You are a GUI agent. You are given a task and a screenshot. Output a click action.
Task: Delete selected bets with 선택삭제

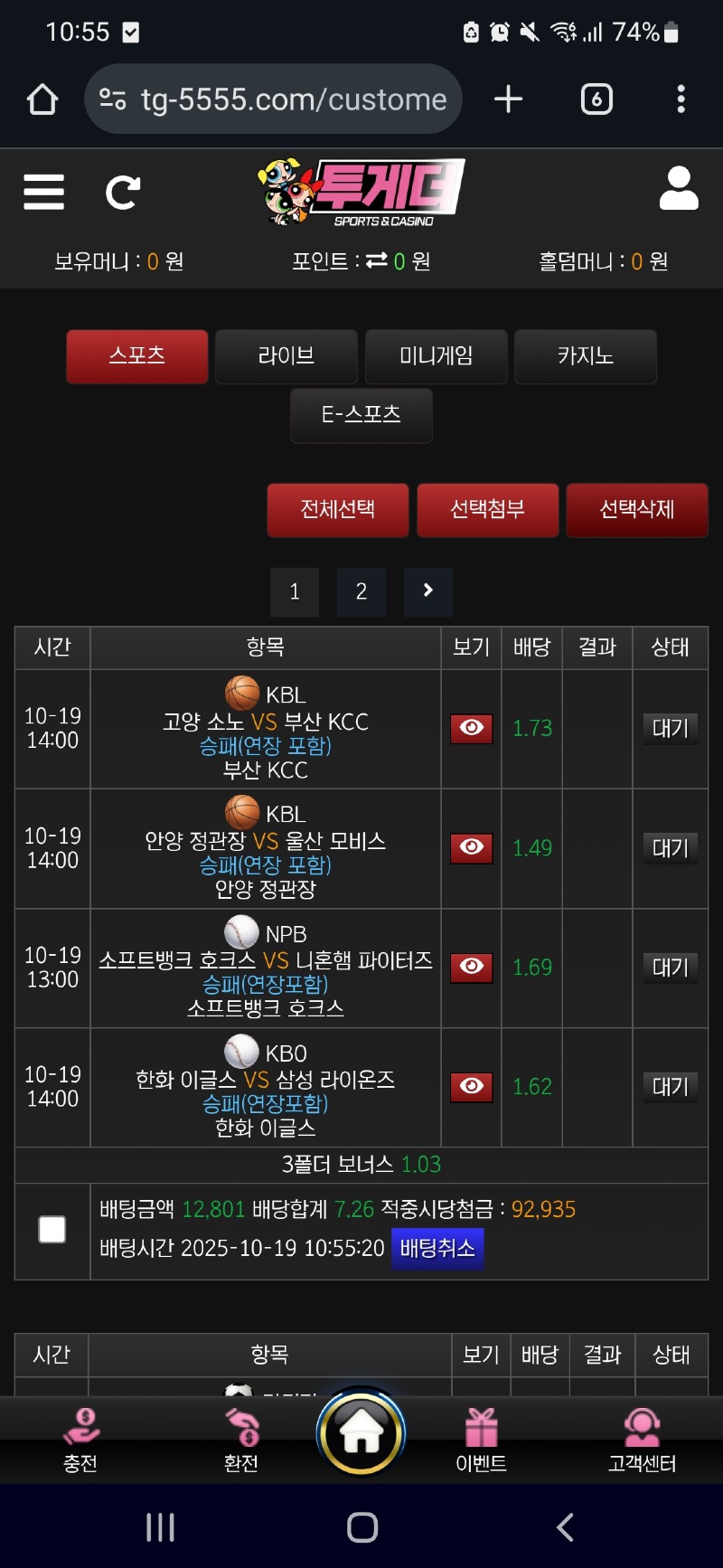[636, 510]
